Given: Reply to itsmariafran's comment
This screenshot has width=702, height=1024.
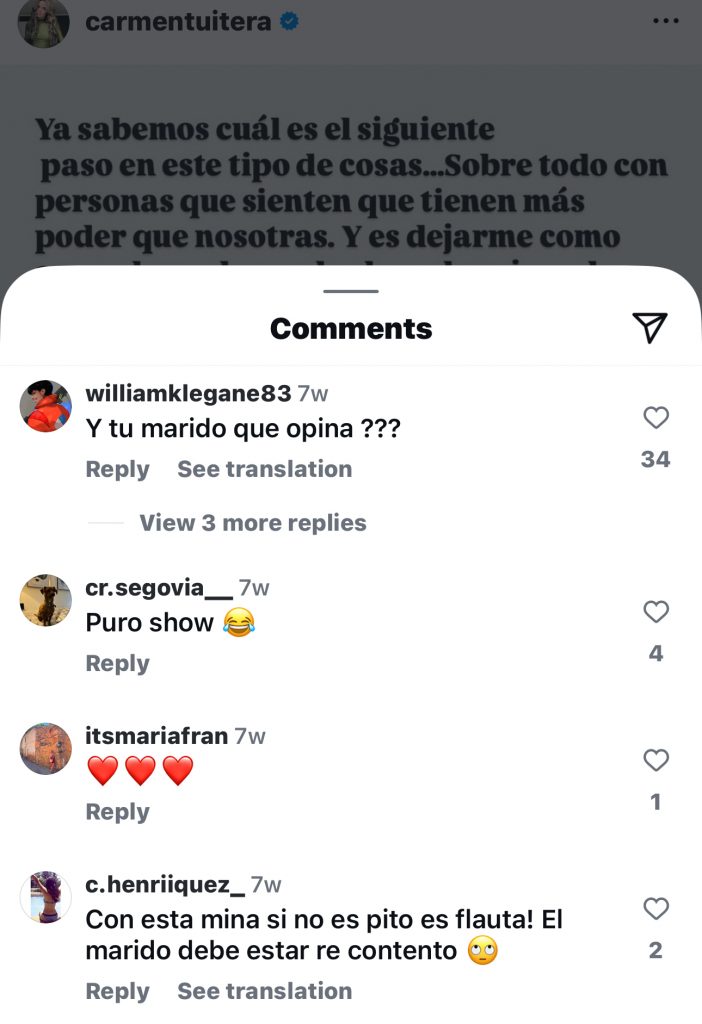Looking at the screenshot, I should pyautogui.click(x=117, y=812).
